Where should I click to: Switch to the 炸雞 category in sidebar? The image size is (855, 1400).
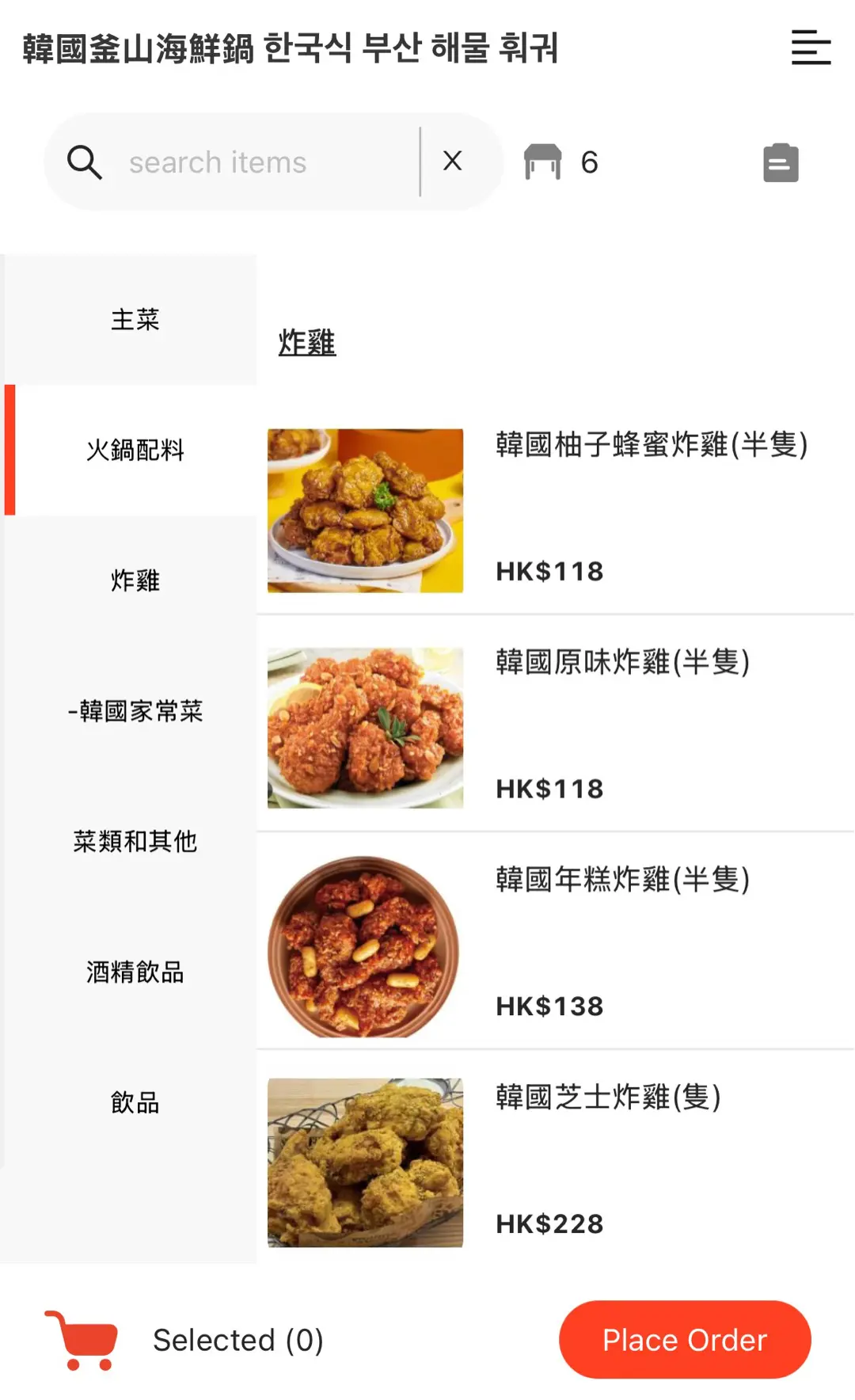pyautogui.click(x=135, y=580)
